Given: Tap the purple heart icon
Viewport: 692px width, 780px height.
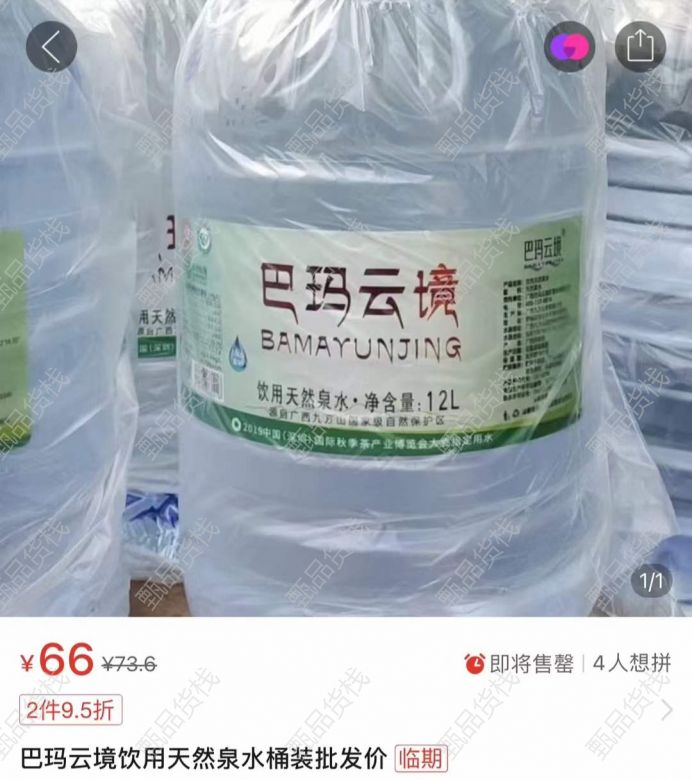Looking at the screenshot, I should tap(569, 45).
